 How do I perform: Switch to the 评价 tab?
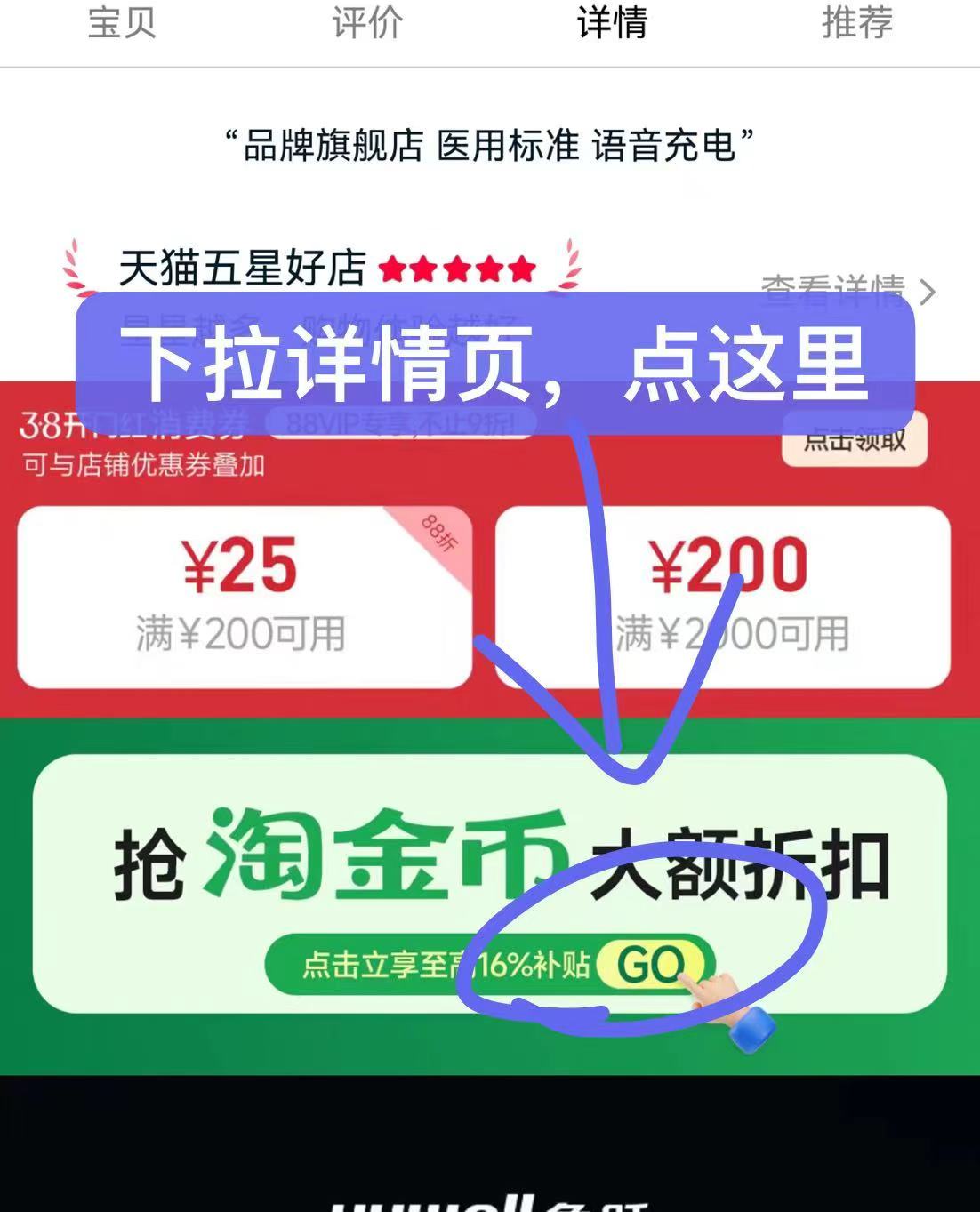tap(367, 23)
